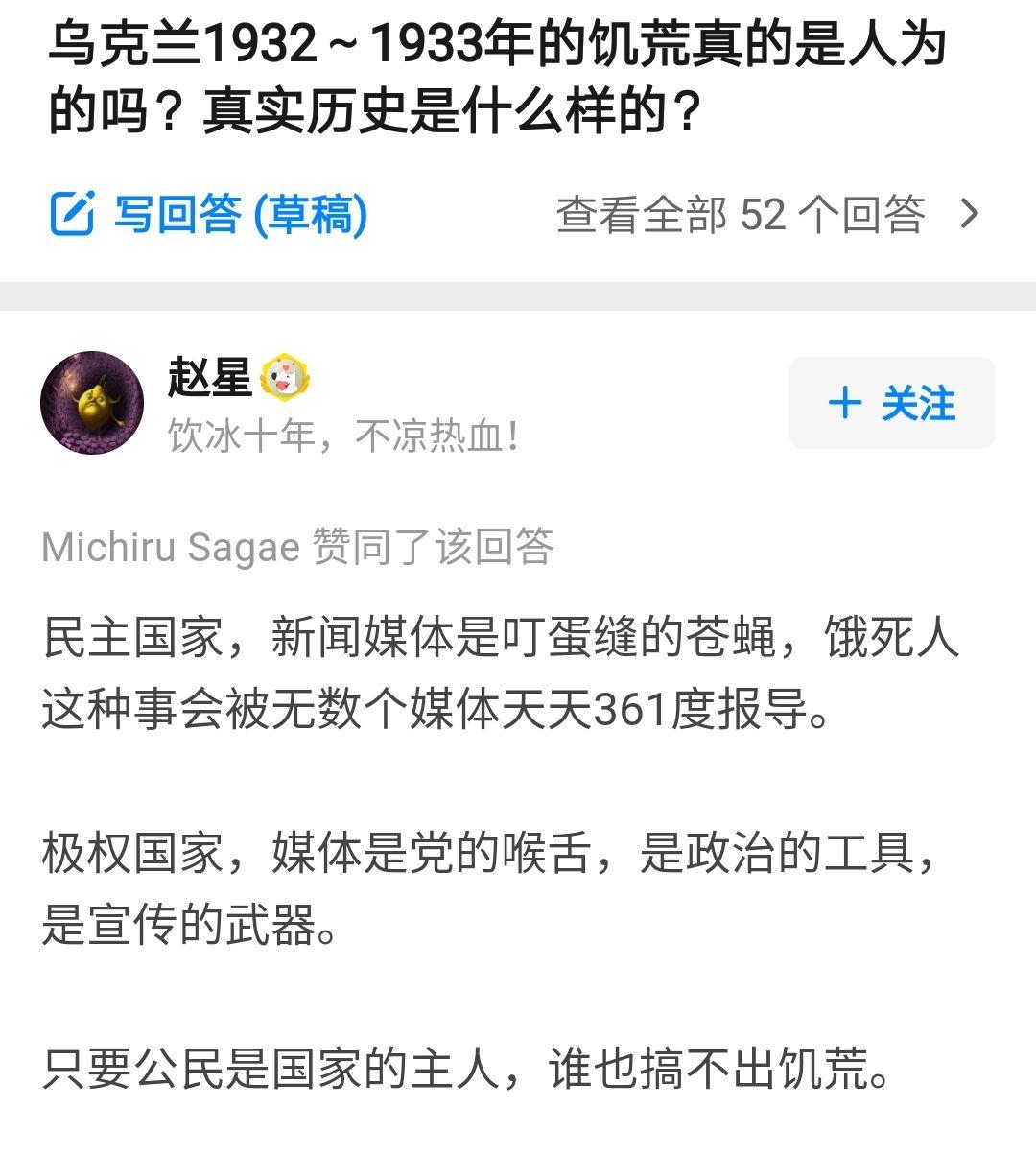
Task: Follow 赵星 with the 关注 button
Action: (x=891, y=404)
